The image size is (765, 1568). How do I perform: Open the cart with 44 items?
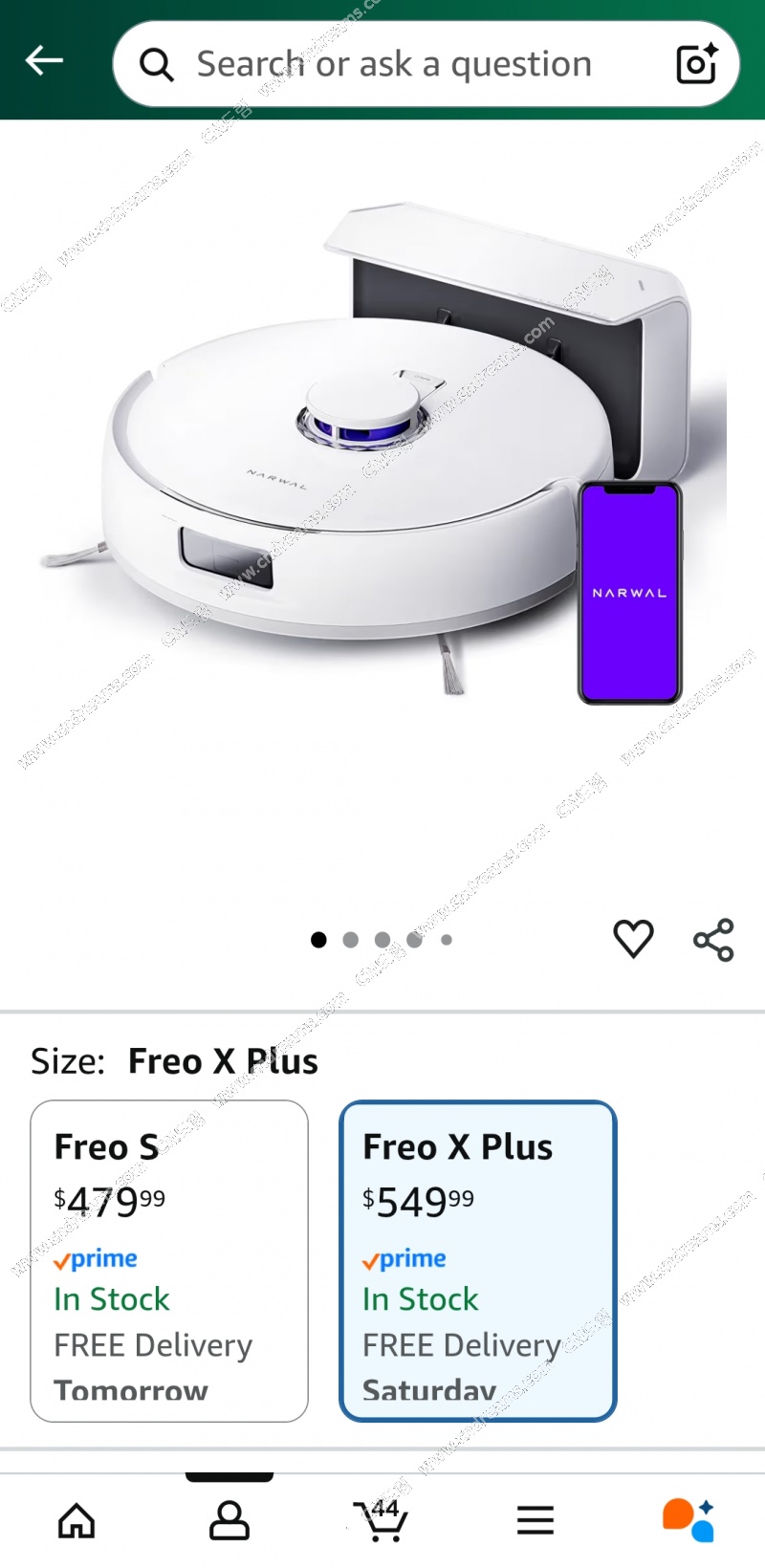tap(381, 1520)
